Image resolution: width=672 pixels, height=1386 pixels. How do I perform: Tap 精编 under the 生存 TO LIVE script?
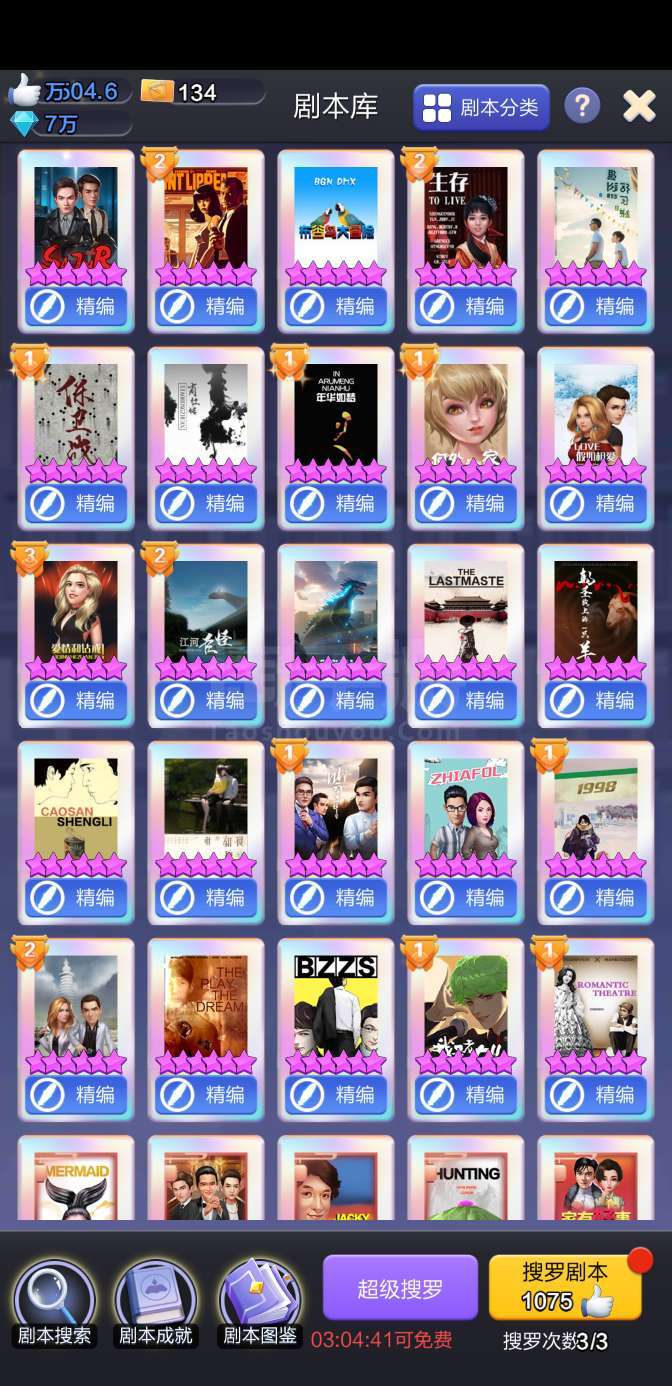click(x=466, y=306)
